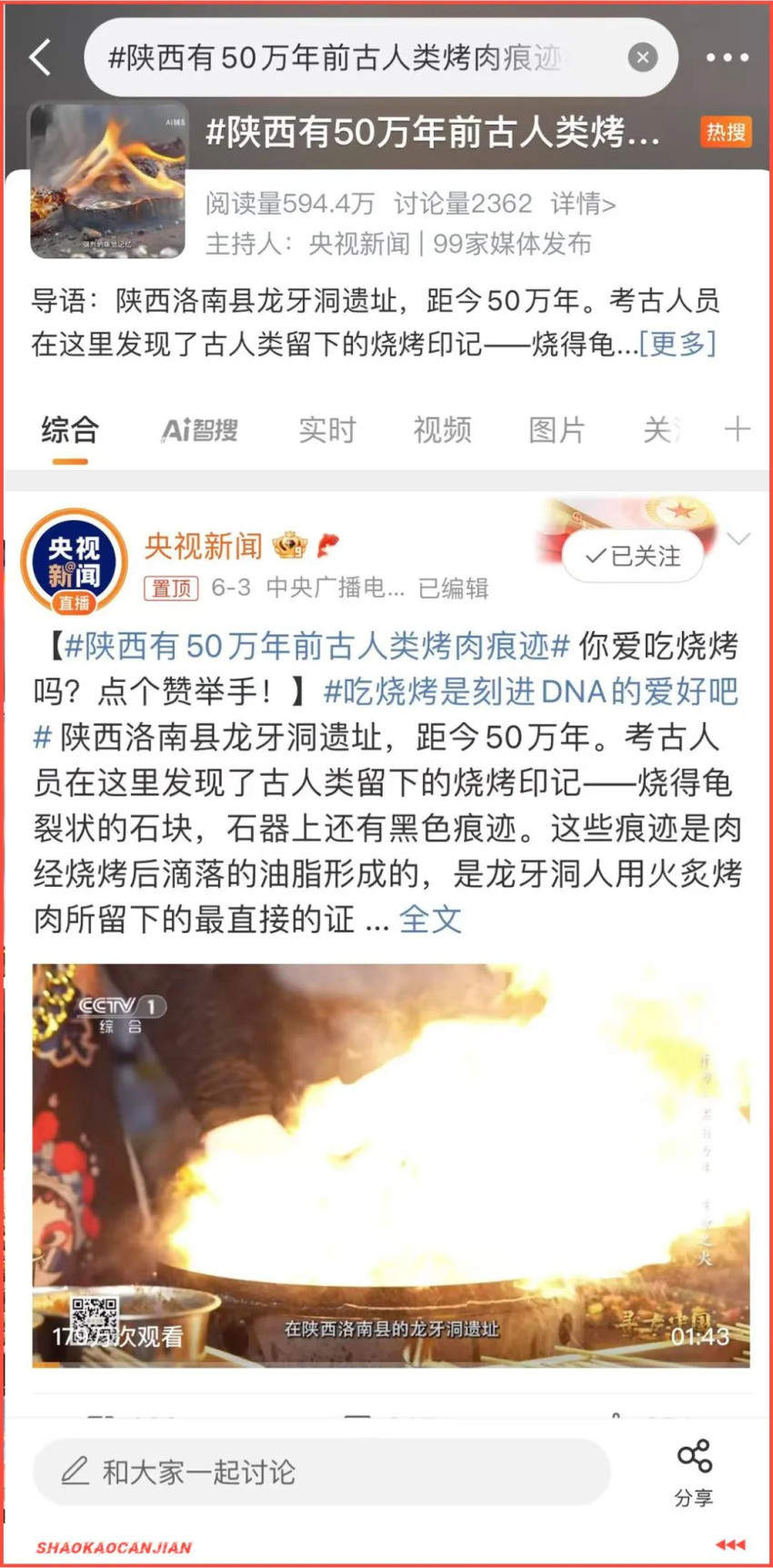Switch to the 图片 tab
Screen dimensions: 773x1568
tap(557, 429)
